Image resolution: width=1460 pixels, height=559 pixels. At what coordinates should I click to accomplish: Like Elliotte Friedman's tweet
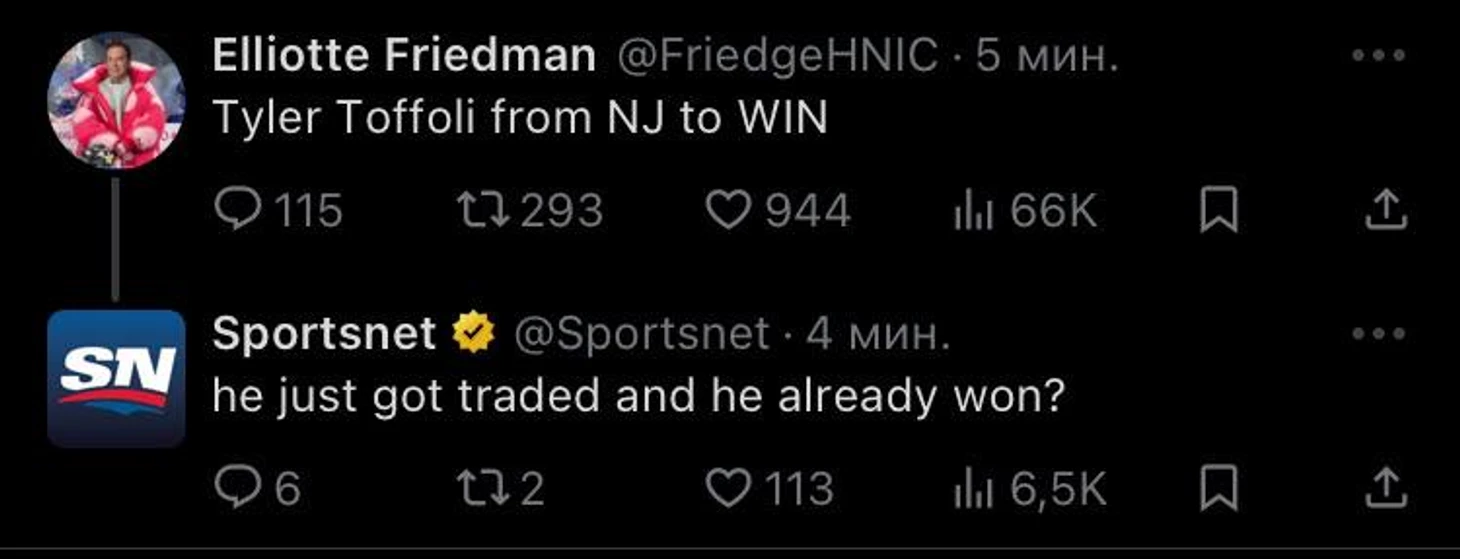728,211
